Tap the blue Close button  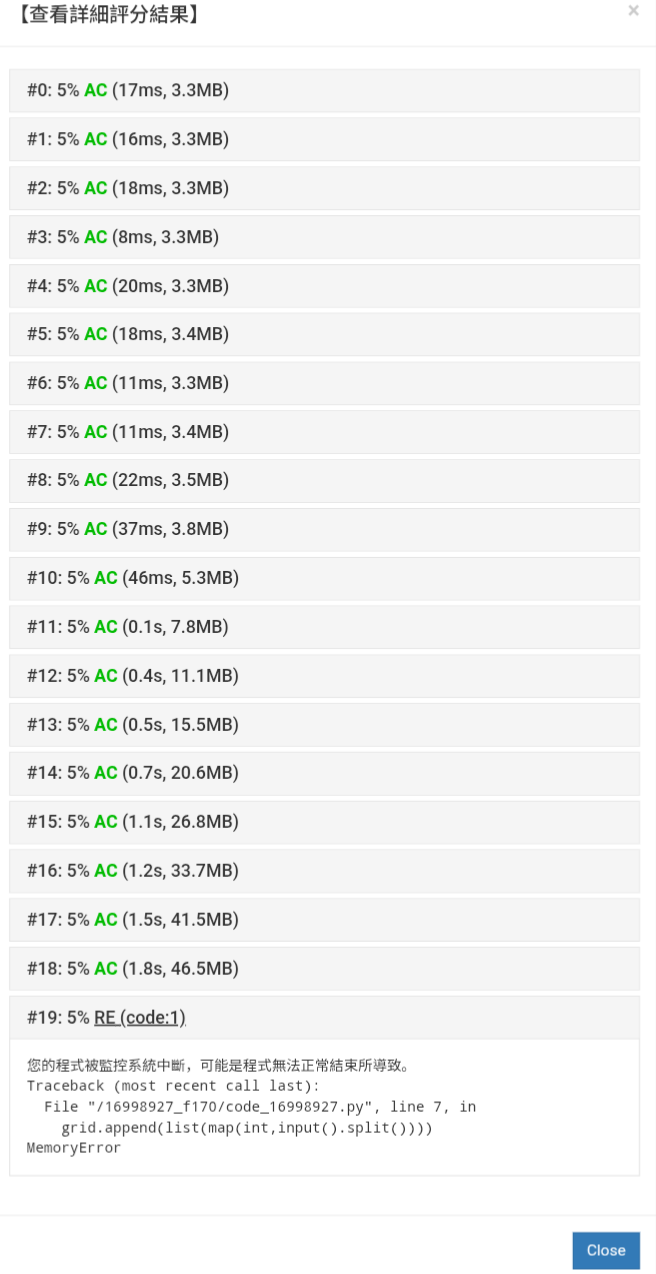point(605,1250)
